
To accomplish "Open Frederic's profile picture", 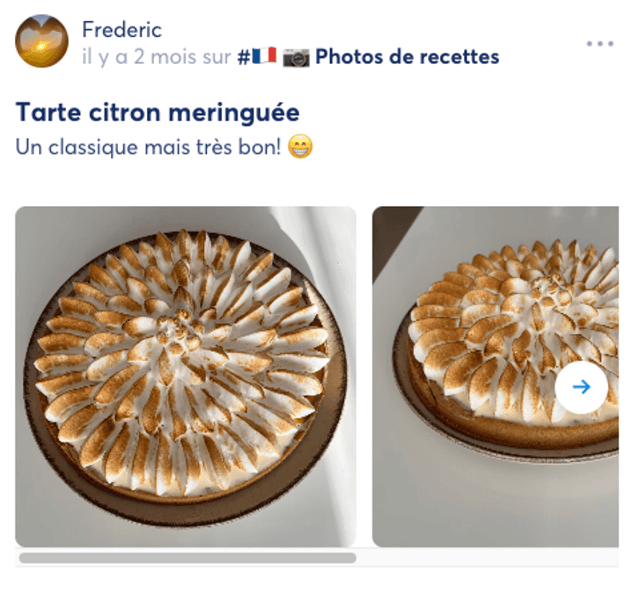I will (42, 42).
